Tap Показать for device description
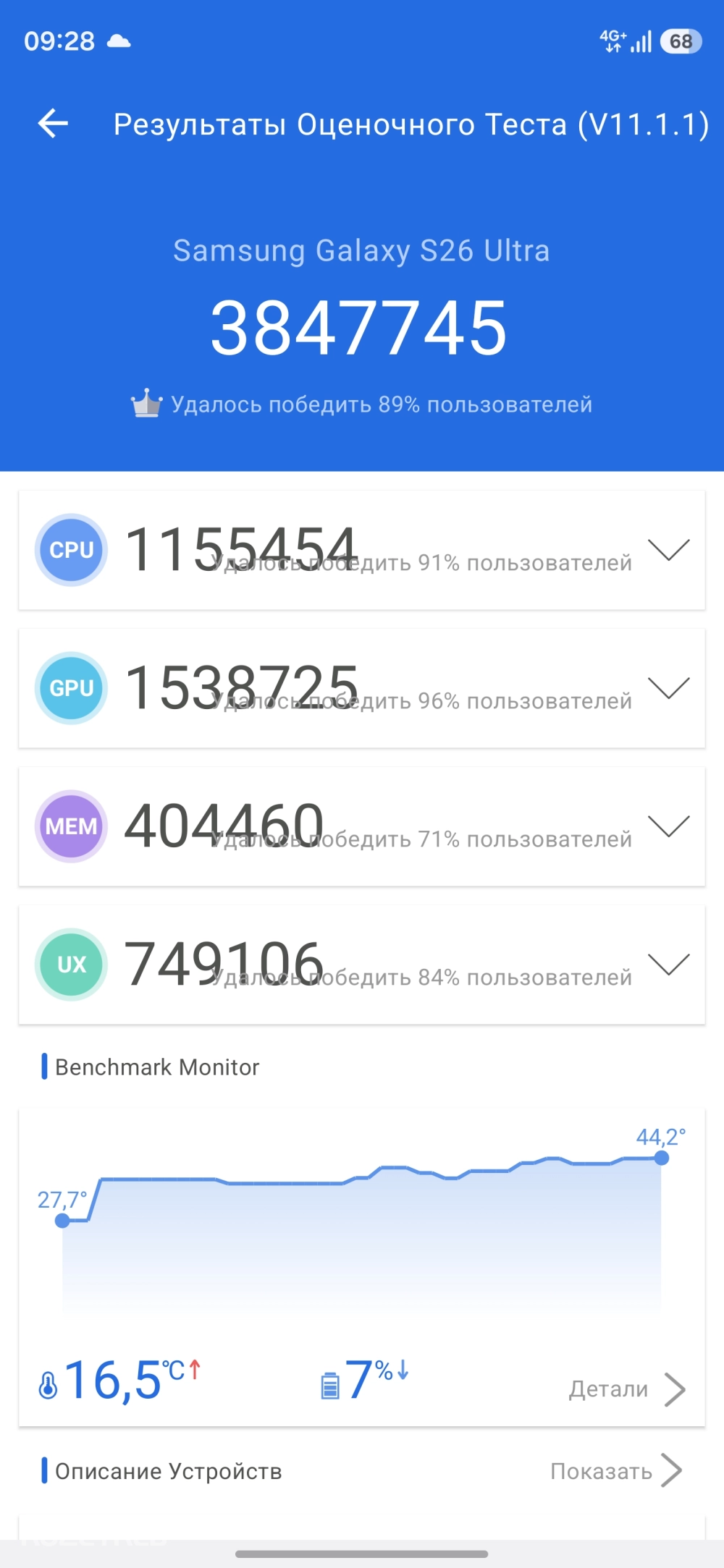This screenshot has height=1568, width=724. coord(615,1471)
